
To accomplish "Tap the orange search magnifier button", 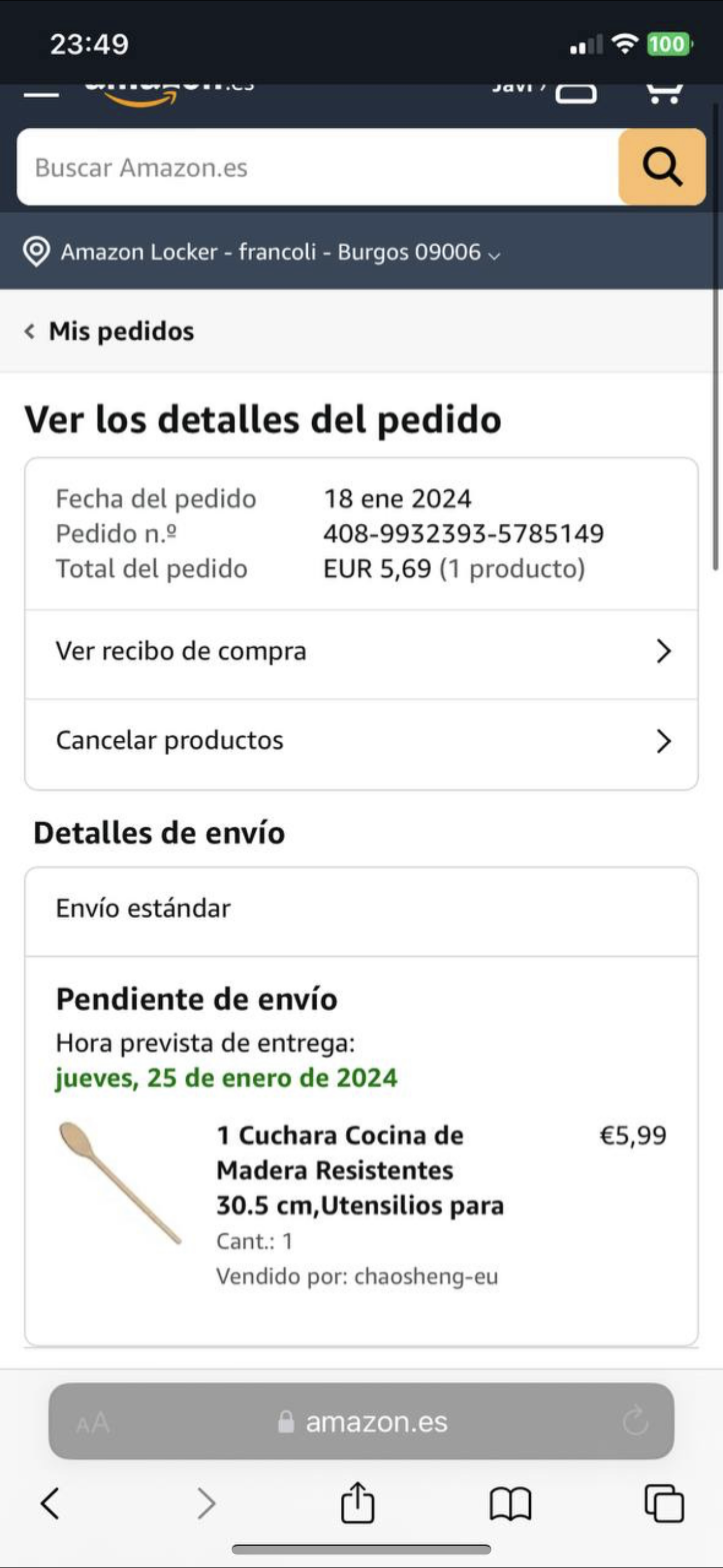I will 662,167.
